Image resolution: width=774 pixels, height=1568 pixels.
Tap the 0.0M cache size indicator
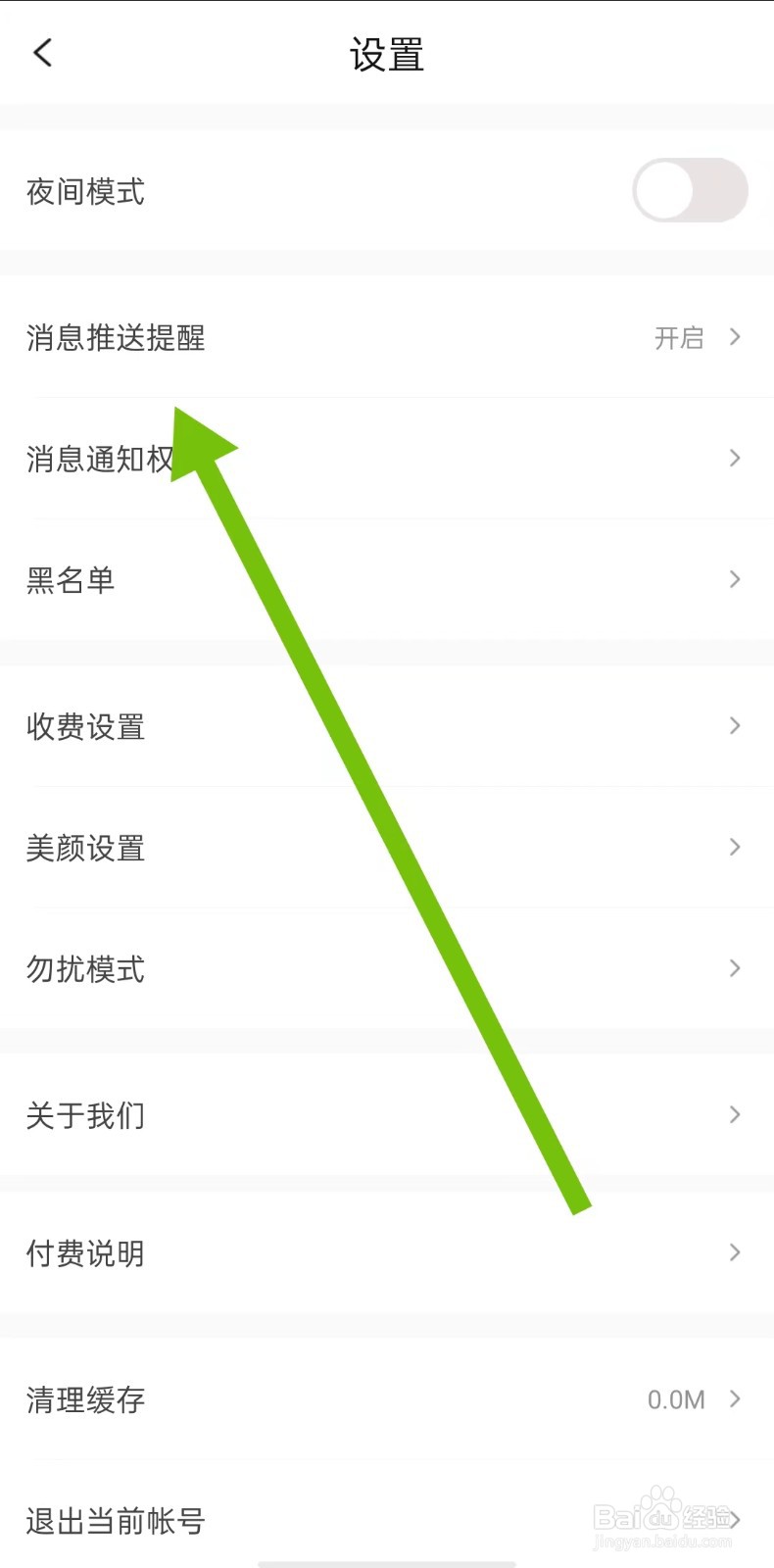click(676, 1399)
